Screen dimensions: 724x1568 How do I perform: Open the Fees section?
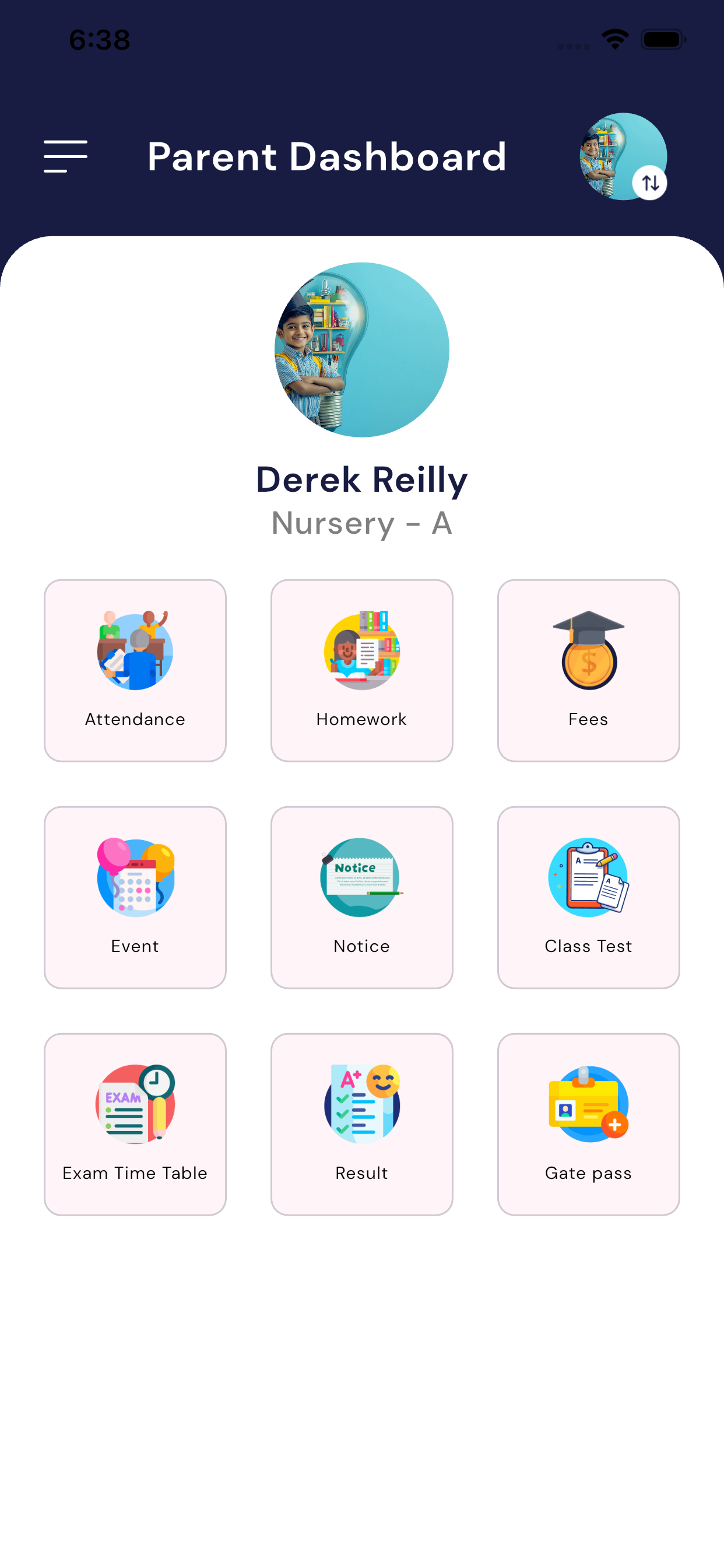coord(588,670)
